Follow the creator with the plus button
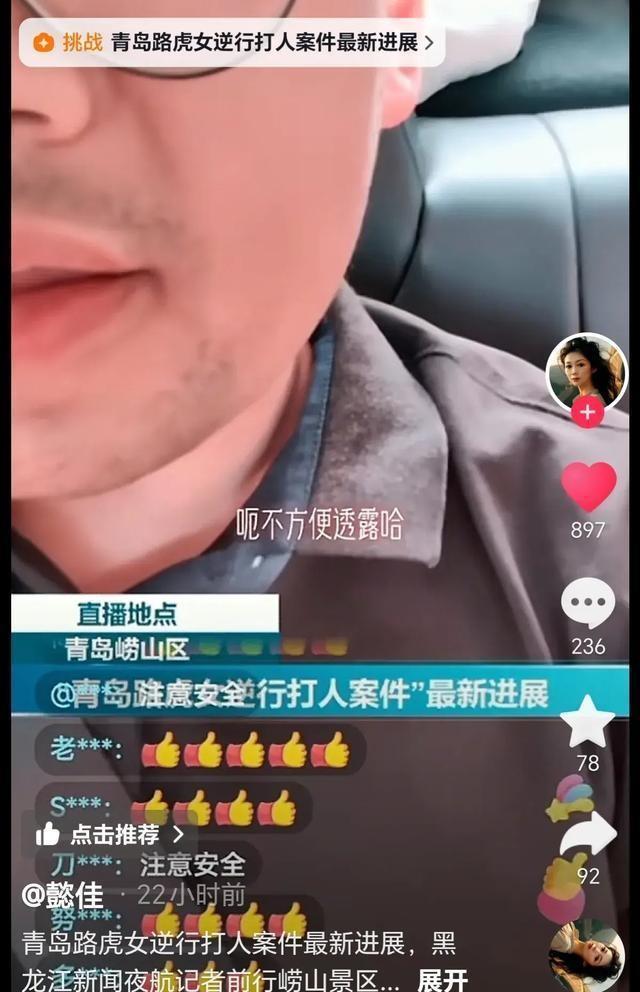 coord(587,411)
